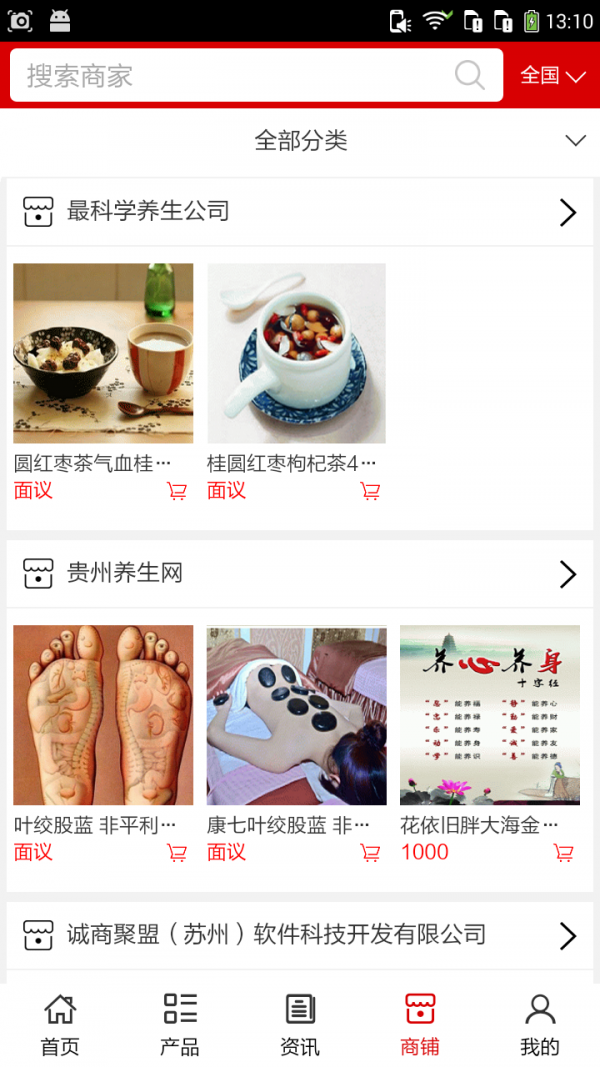Viewport: 600px width, 1067px height.
Task: Open the 花依旧胖大海金 product card
Action: (x=489, y=715)
